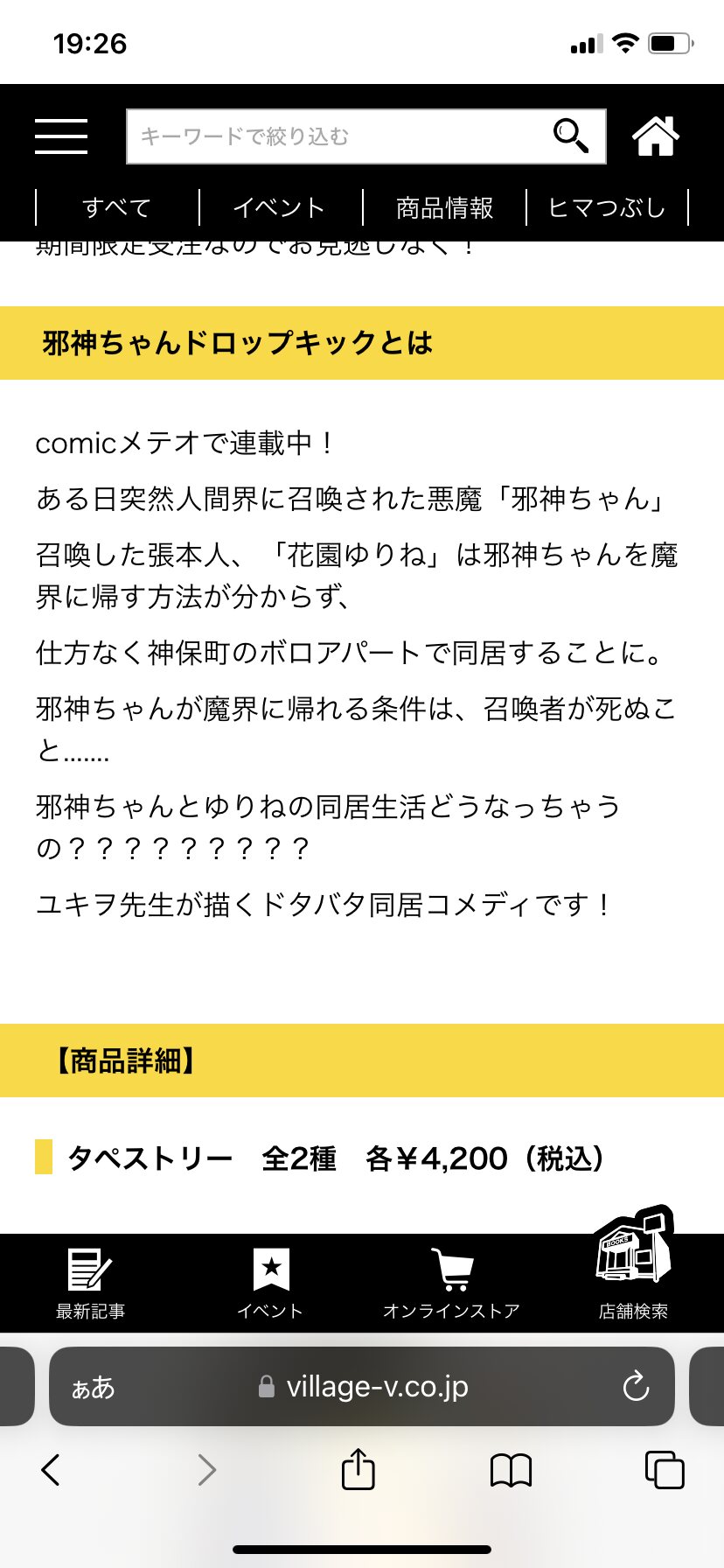Open 店舗検索 store finder

pos(633,1269)
